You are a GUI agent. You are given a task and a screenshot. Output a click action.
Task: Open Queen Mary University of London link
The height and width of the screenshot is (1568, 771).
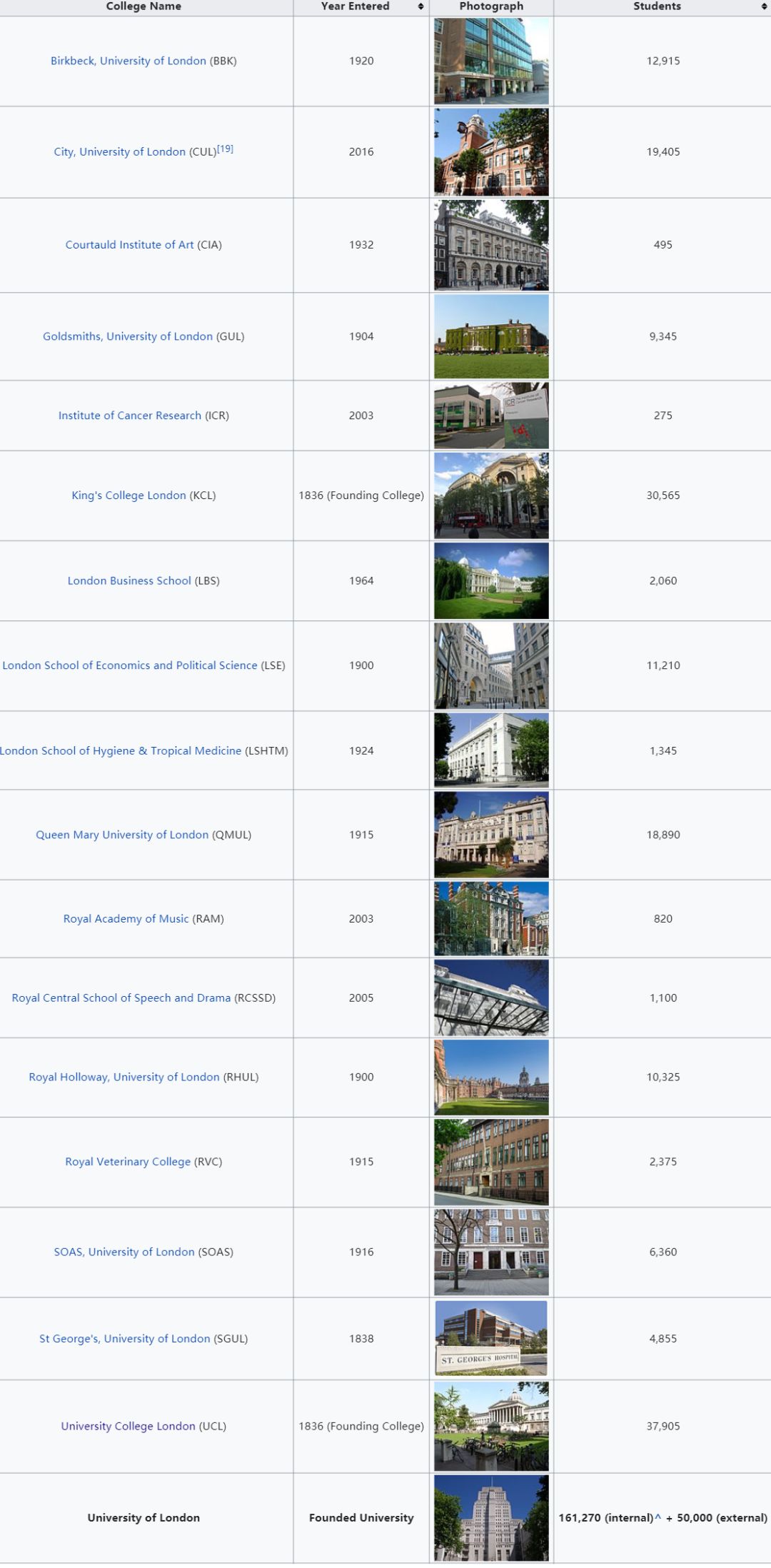tap(122, 835)
